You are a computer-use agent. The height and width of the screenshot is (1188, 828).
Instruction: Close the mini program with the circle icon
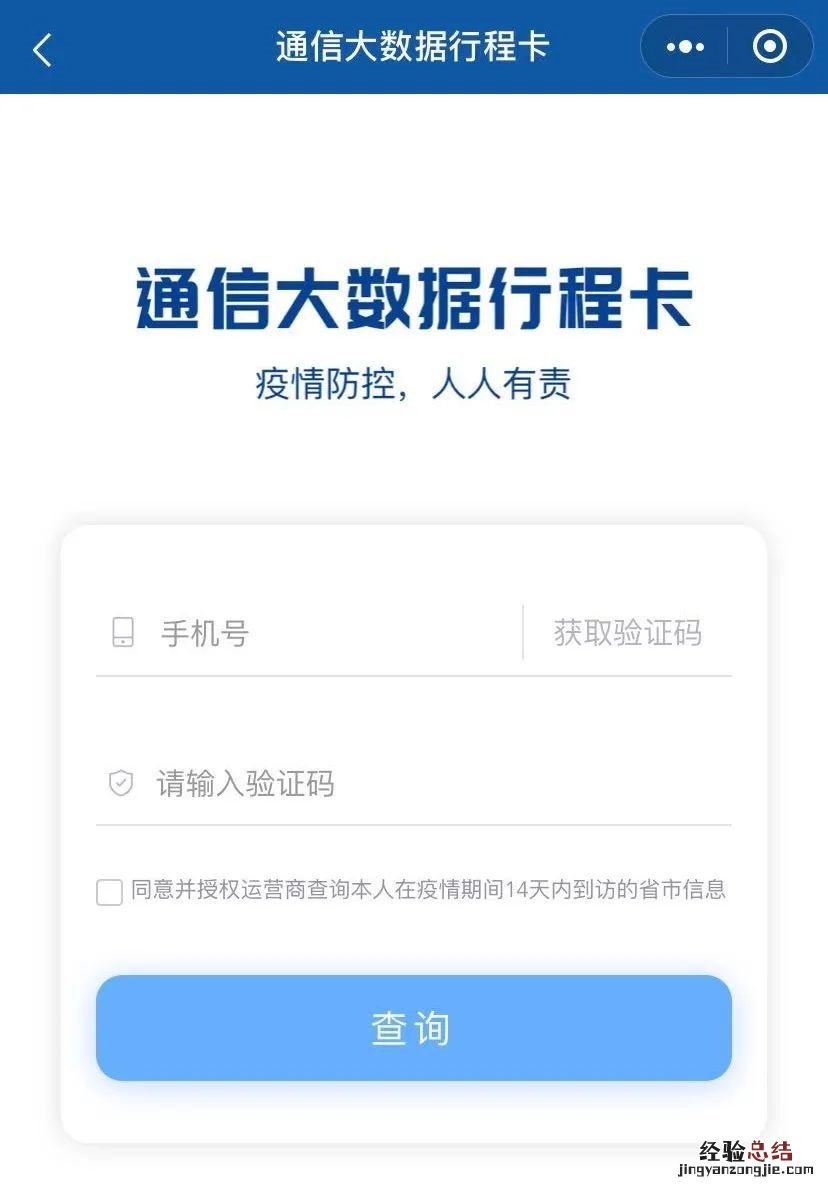coord(769,47)
